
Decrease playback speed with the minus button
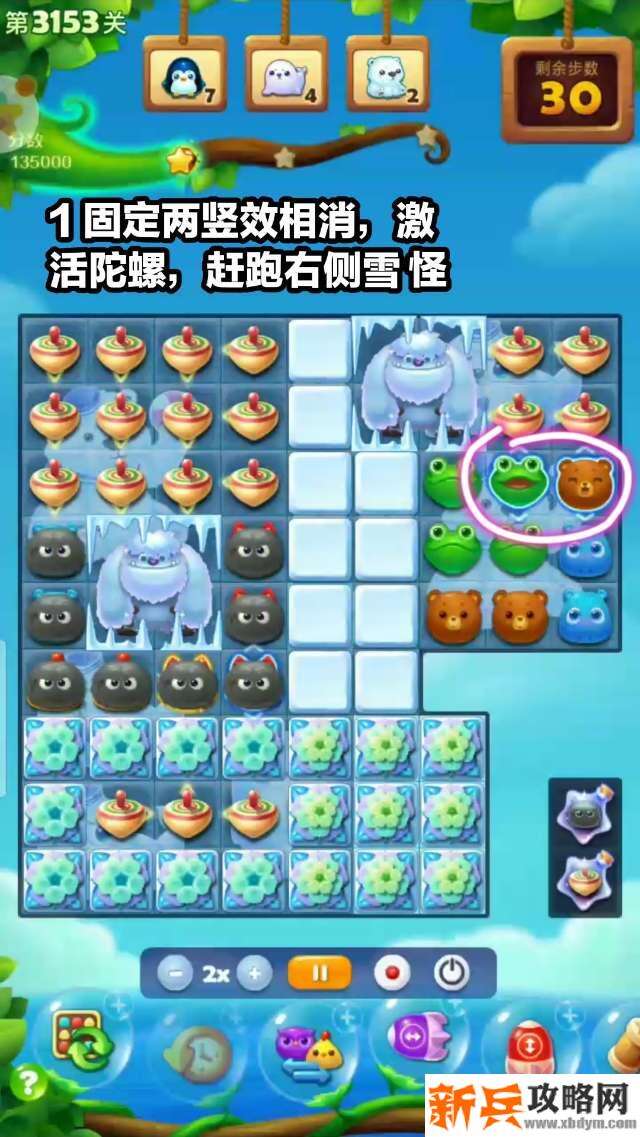pos(175,973)
